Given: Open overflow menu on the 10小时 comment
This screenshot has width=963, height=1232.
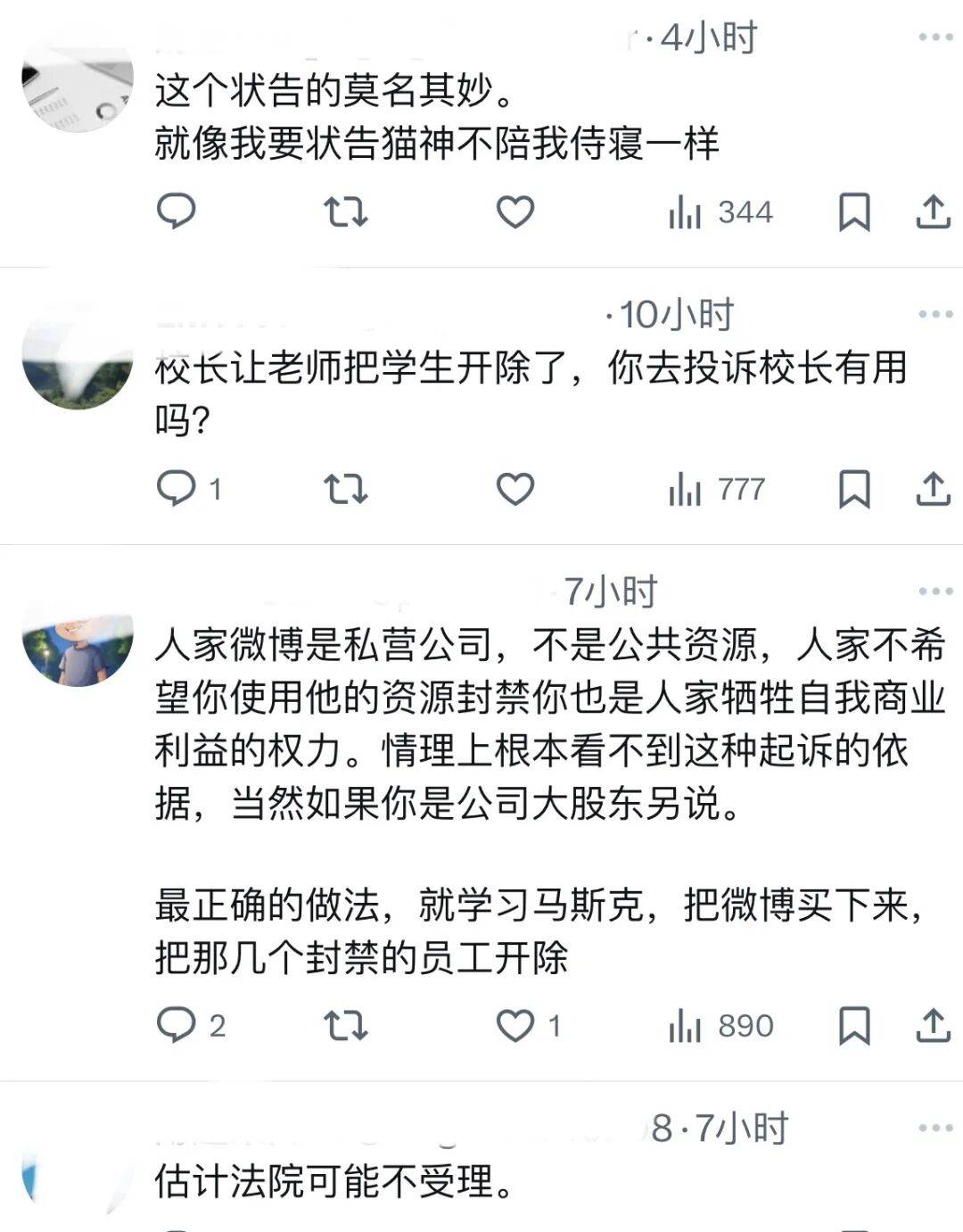Looking at the screenshot, I should 935,314.
